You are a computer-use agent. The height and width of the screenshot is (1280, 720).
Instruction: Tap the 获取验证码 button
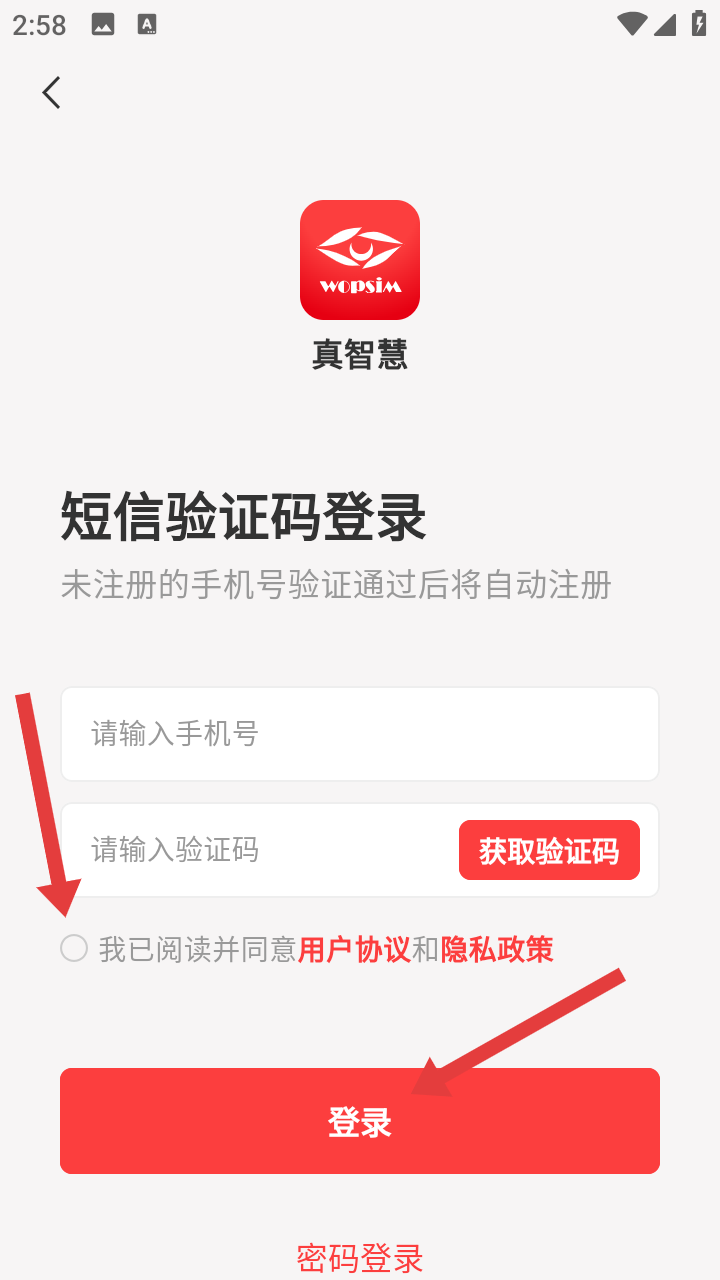pos(549,851)
